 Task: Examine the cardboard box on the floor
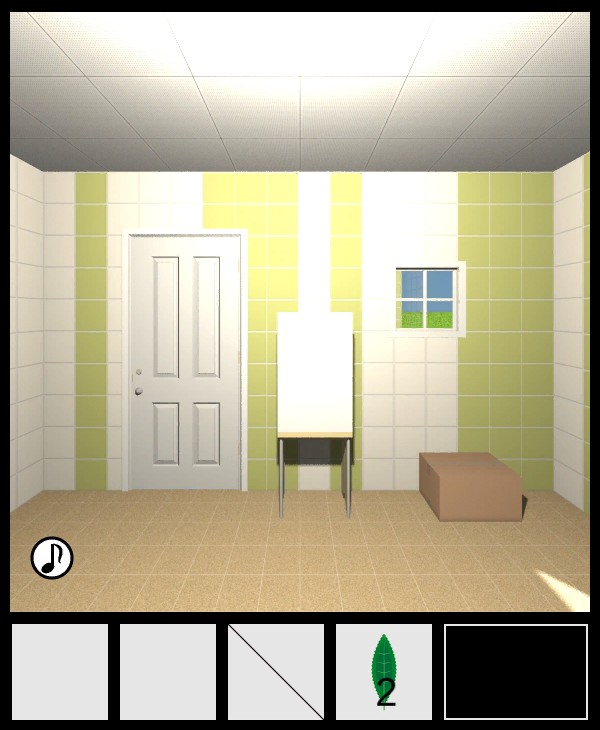coord(471,485)
